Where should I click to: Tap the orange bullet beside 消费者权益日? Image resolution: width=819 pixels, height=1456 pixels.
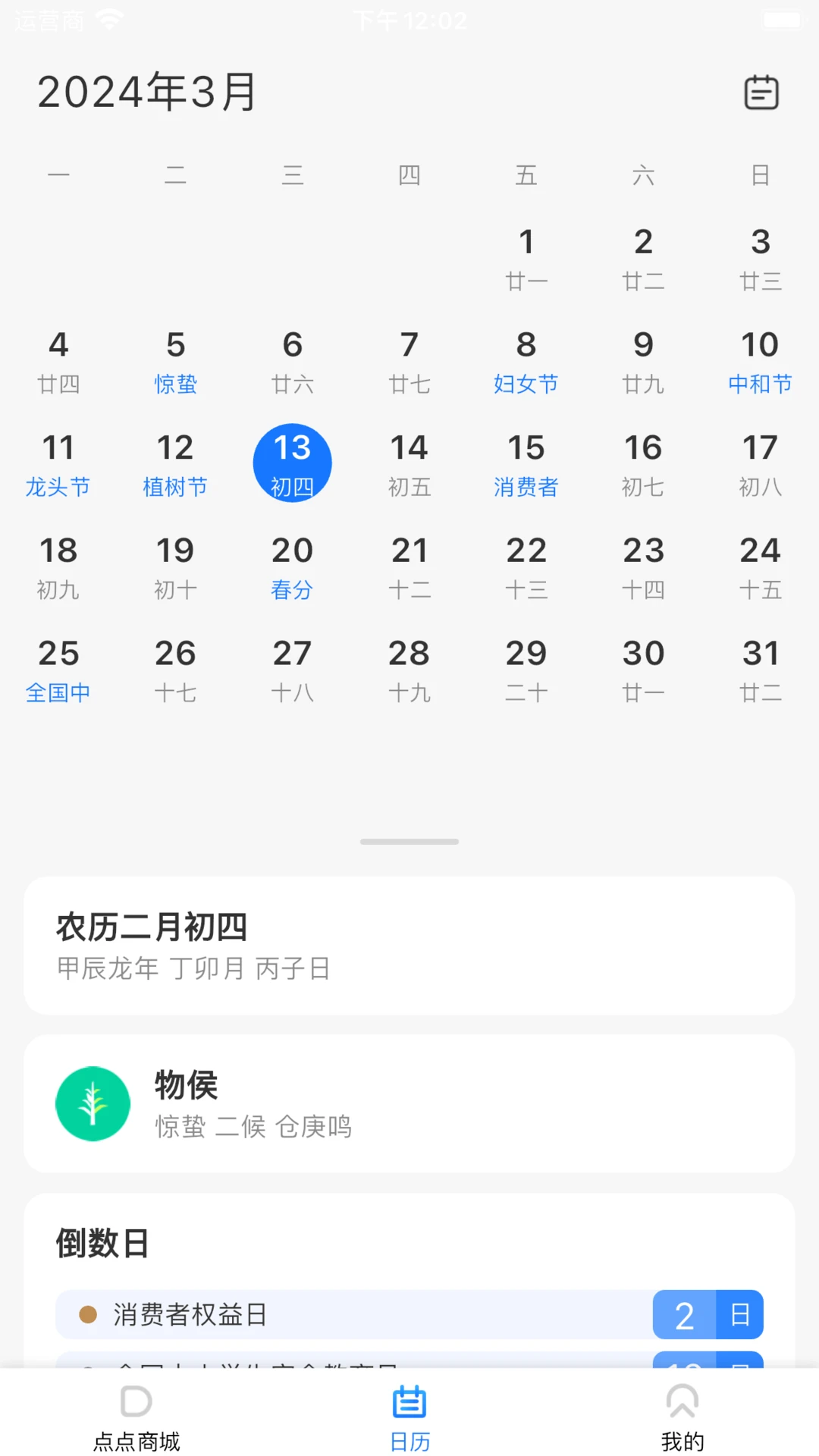point(87,1315)
